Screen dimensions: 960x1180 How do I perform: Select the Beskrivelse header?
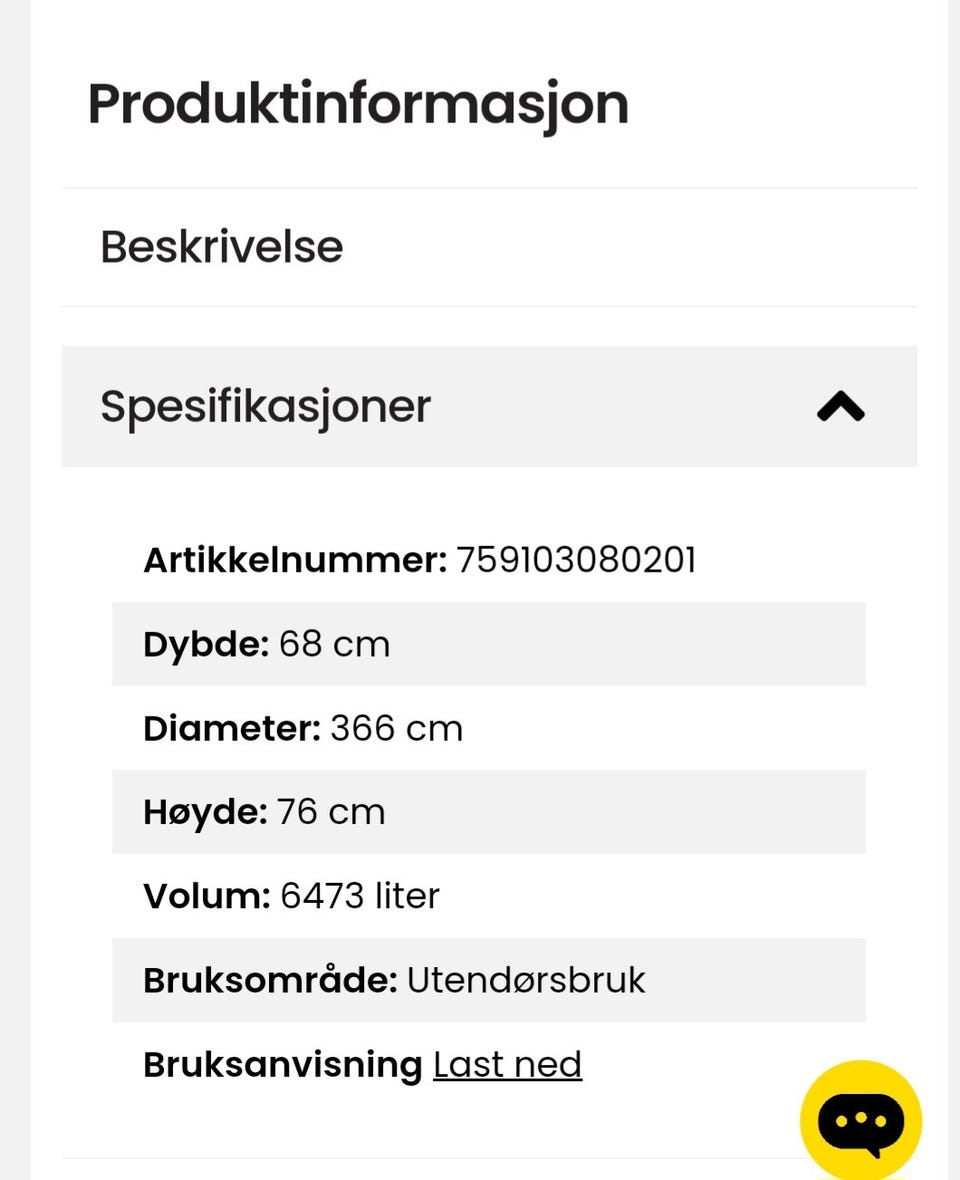(221, 247)
